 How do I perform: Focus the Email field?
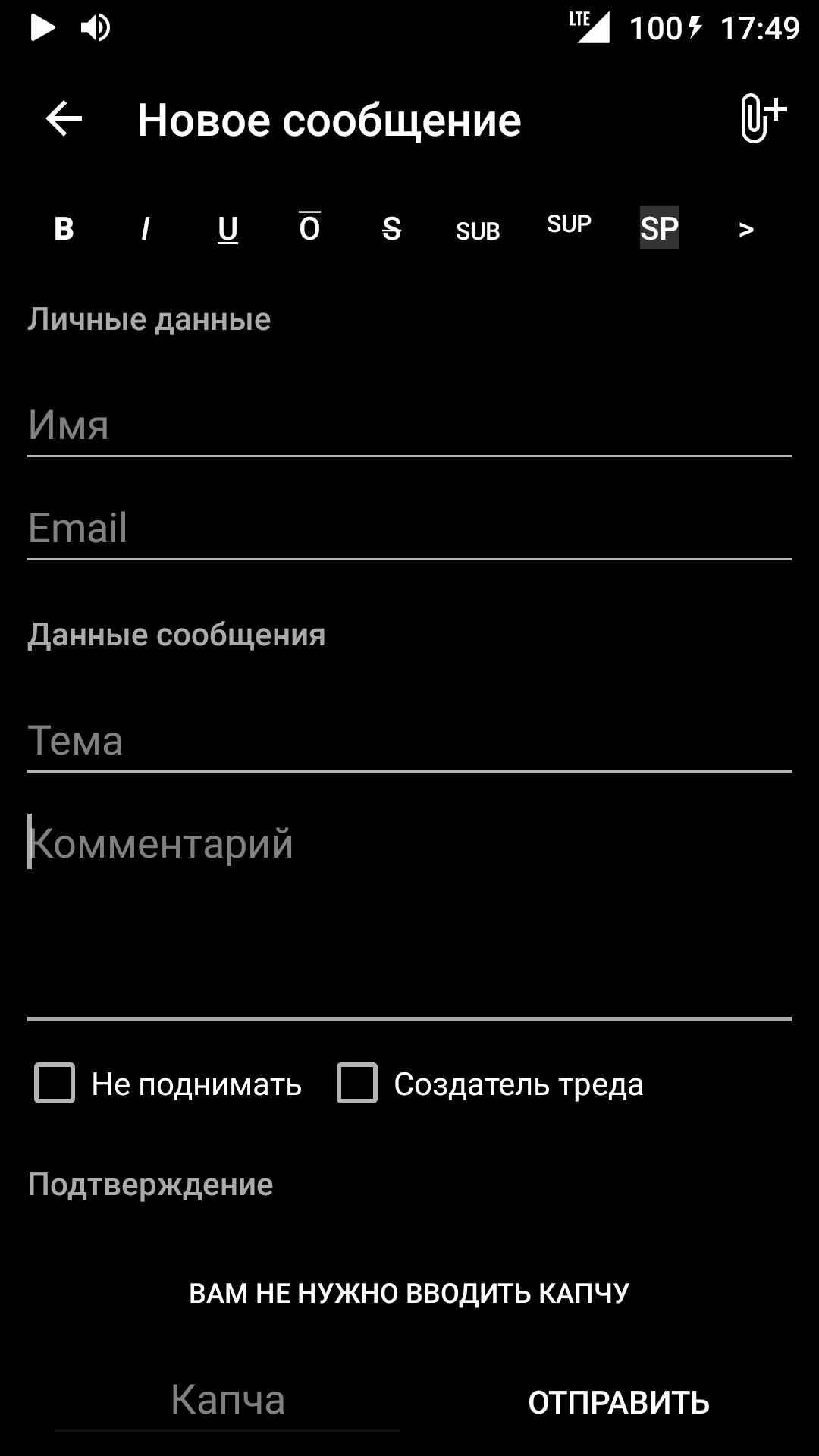409,528
